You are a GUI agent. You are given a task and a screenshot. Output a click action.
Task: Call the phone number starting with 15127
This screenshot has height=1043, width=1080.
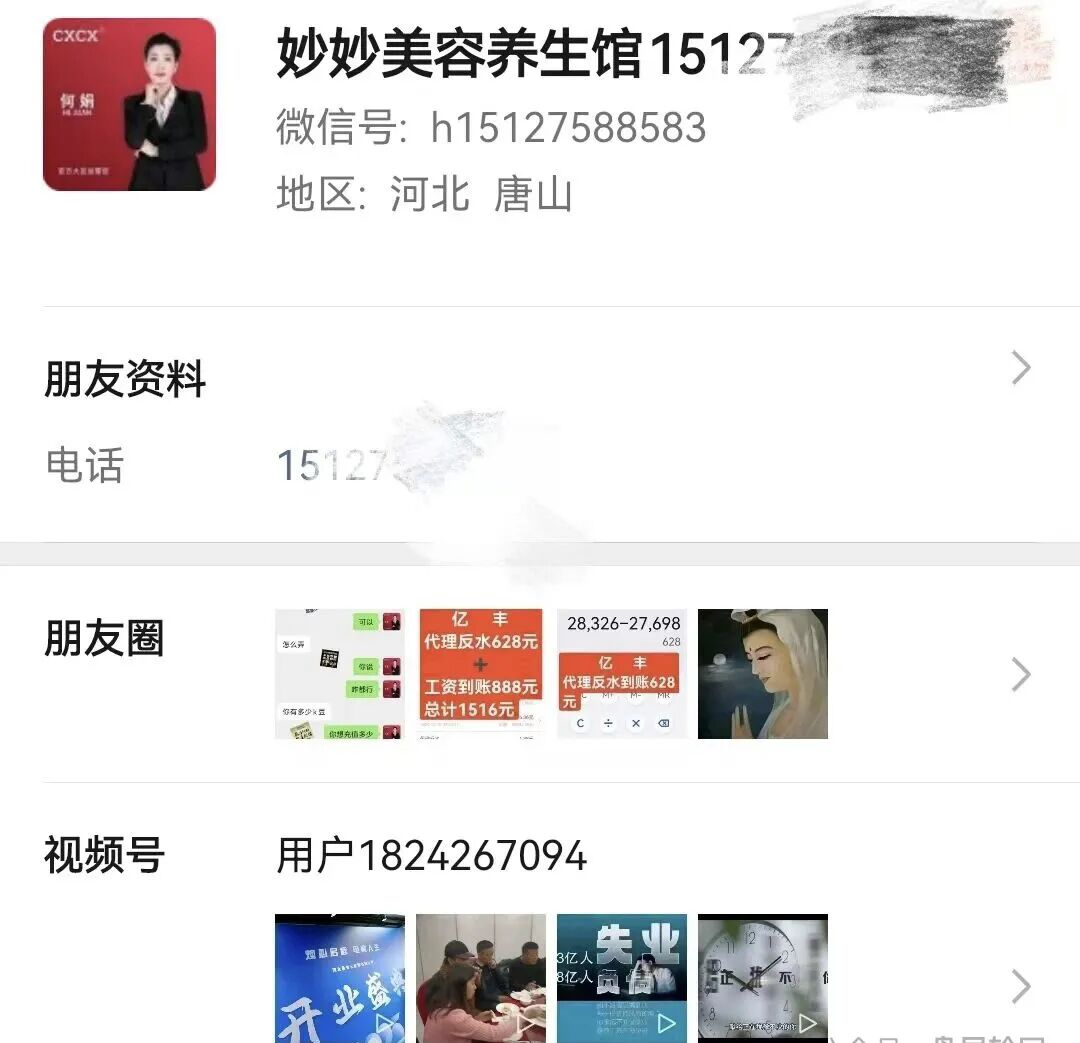tap(330, 466)
